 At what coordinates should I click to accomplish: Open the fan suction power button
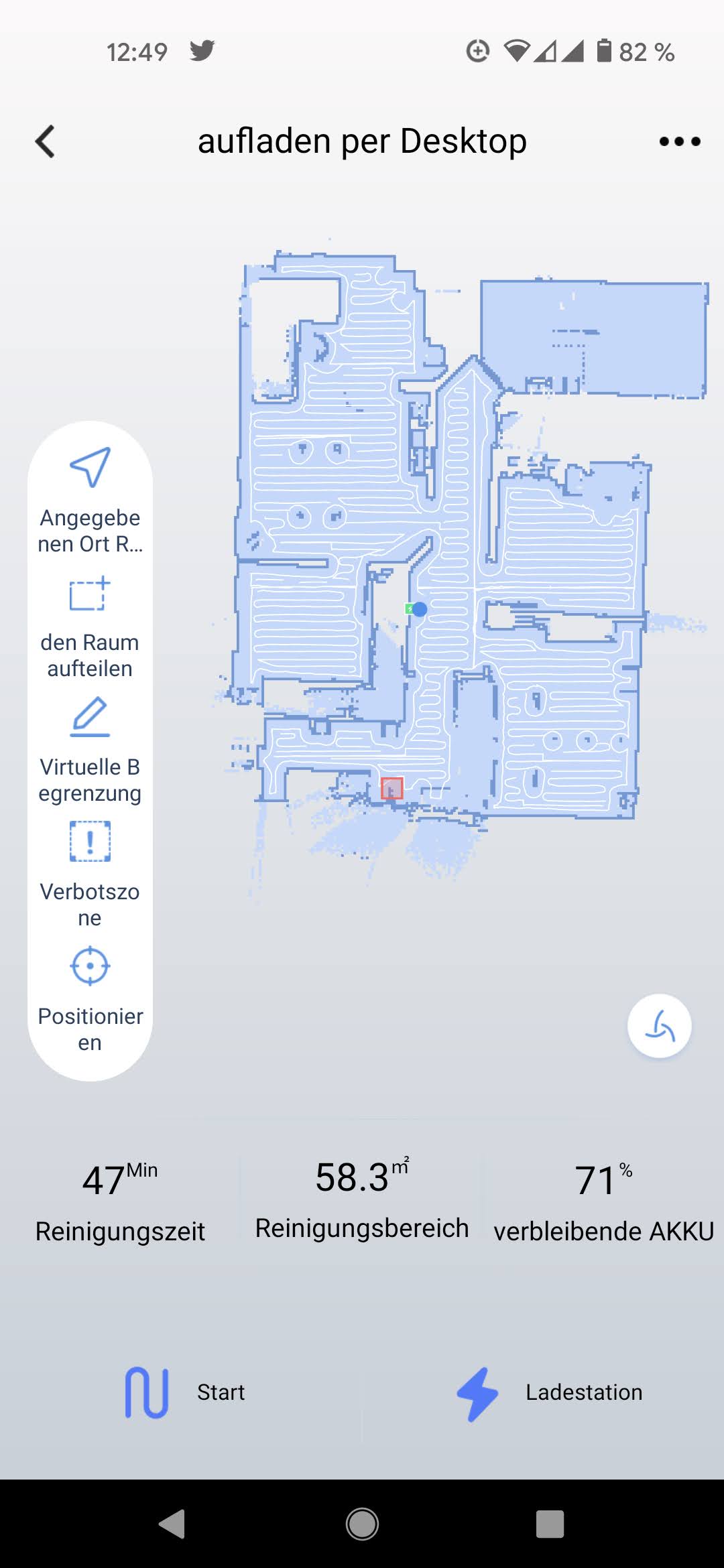(660, 1026)
